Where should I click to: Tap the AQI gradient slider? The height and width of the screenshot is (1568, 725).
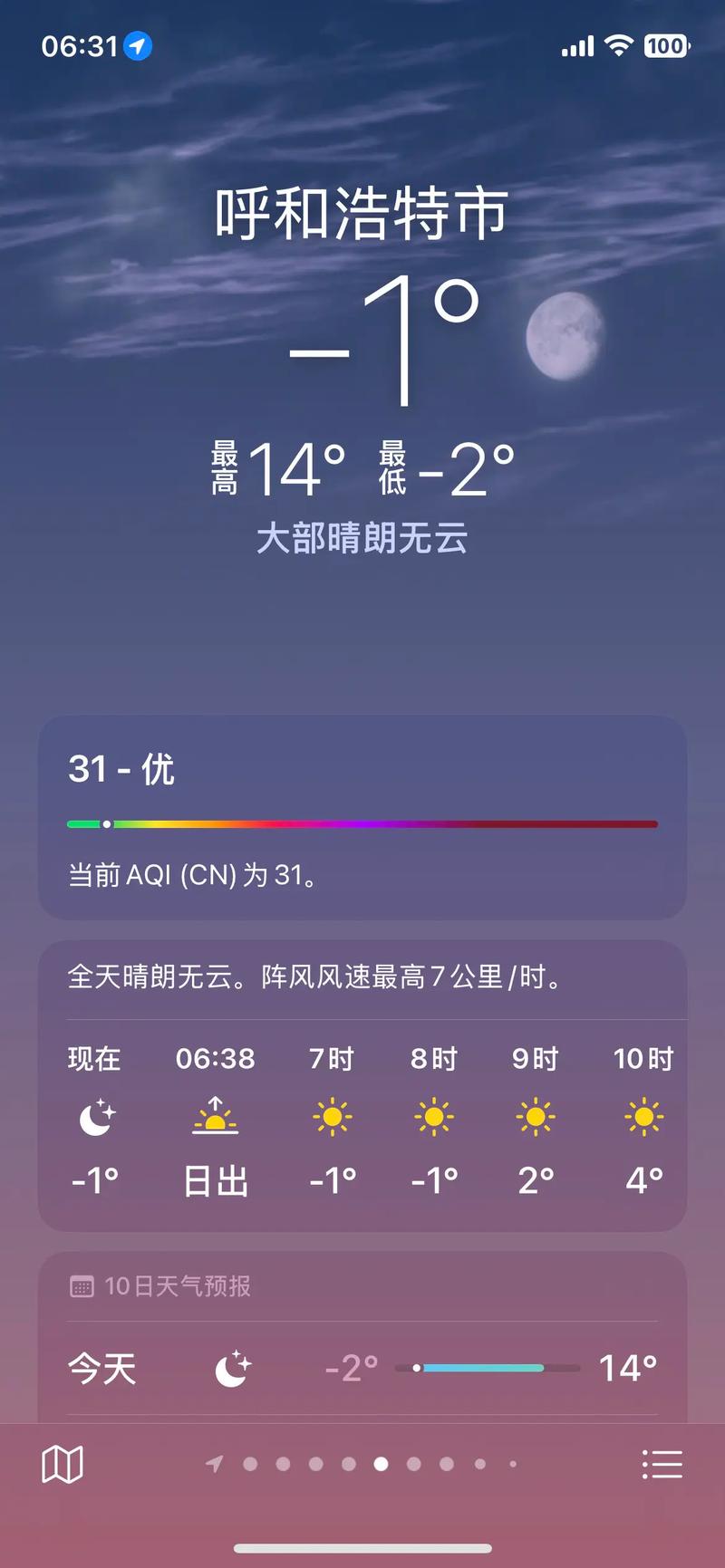[362, 824]
